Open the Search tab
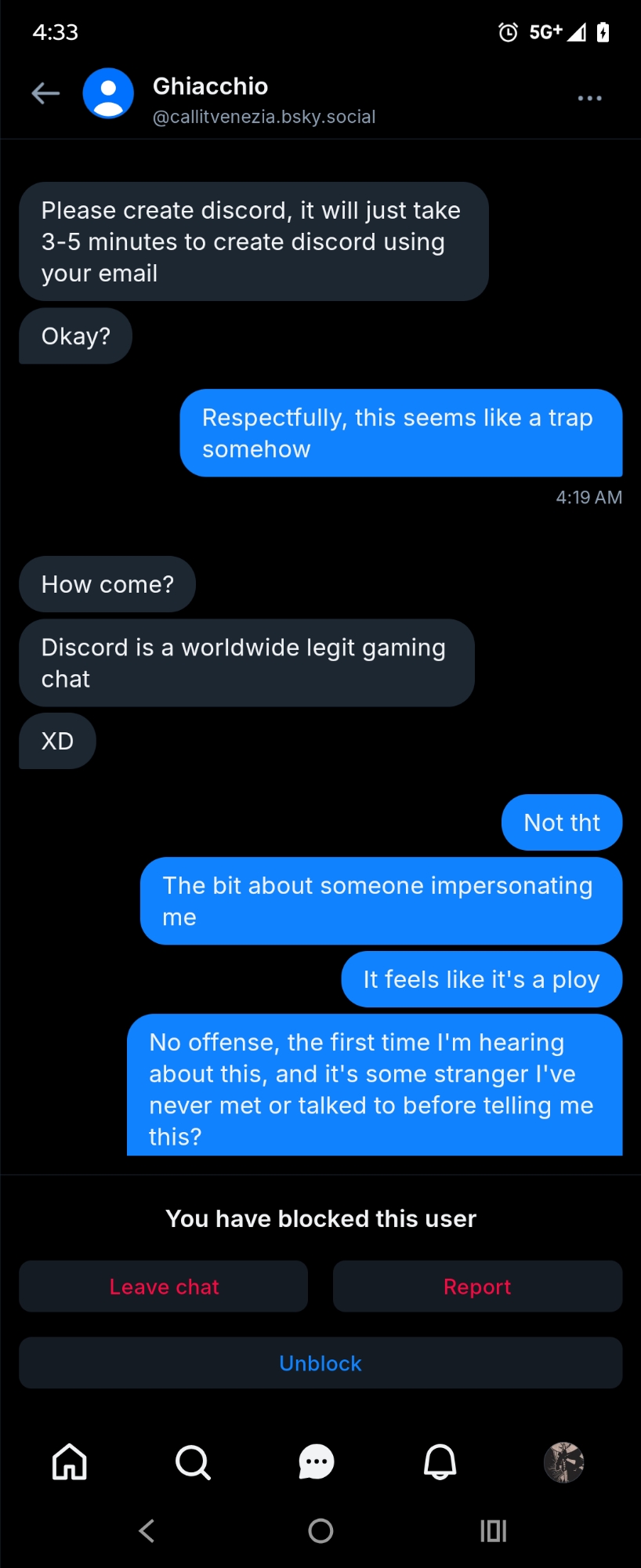641x1568 pixels. pyautogui.click(x=193, y=1462)
